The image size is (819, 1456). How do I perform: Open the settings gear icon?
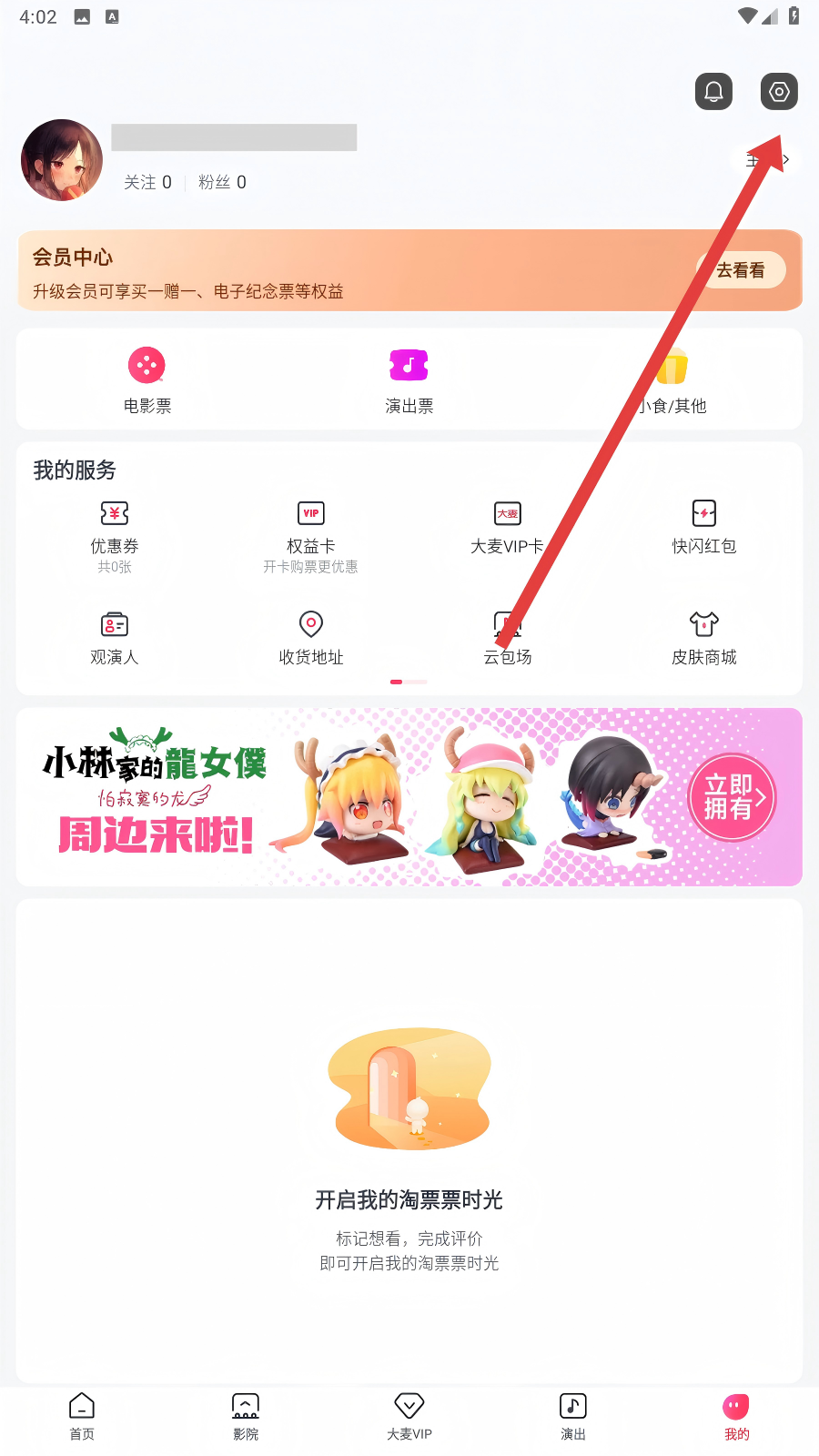pos(779,92)
